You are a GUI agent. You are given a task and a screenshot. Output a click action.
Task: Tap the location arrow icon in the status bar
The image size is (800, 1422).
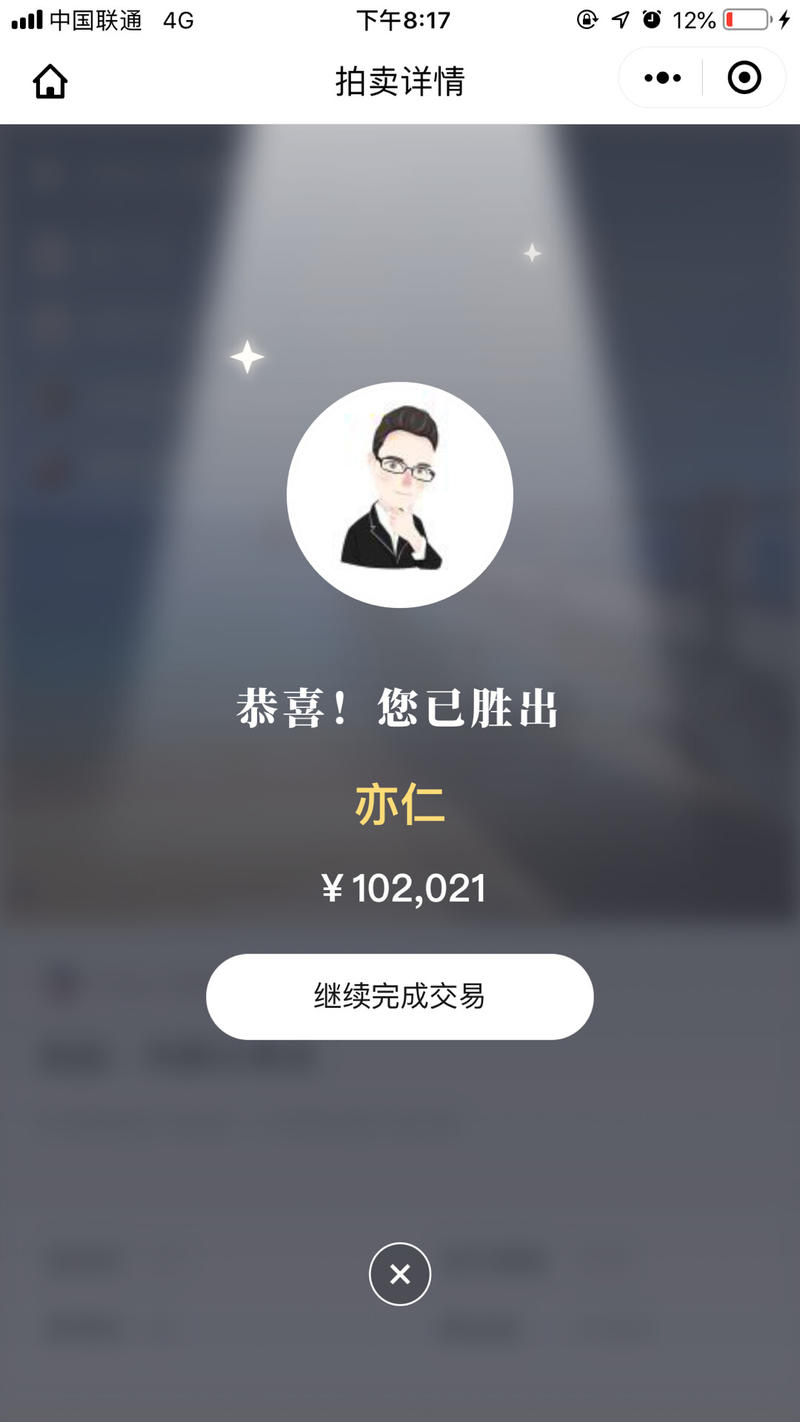coord(620,17)
